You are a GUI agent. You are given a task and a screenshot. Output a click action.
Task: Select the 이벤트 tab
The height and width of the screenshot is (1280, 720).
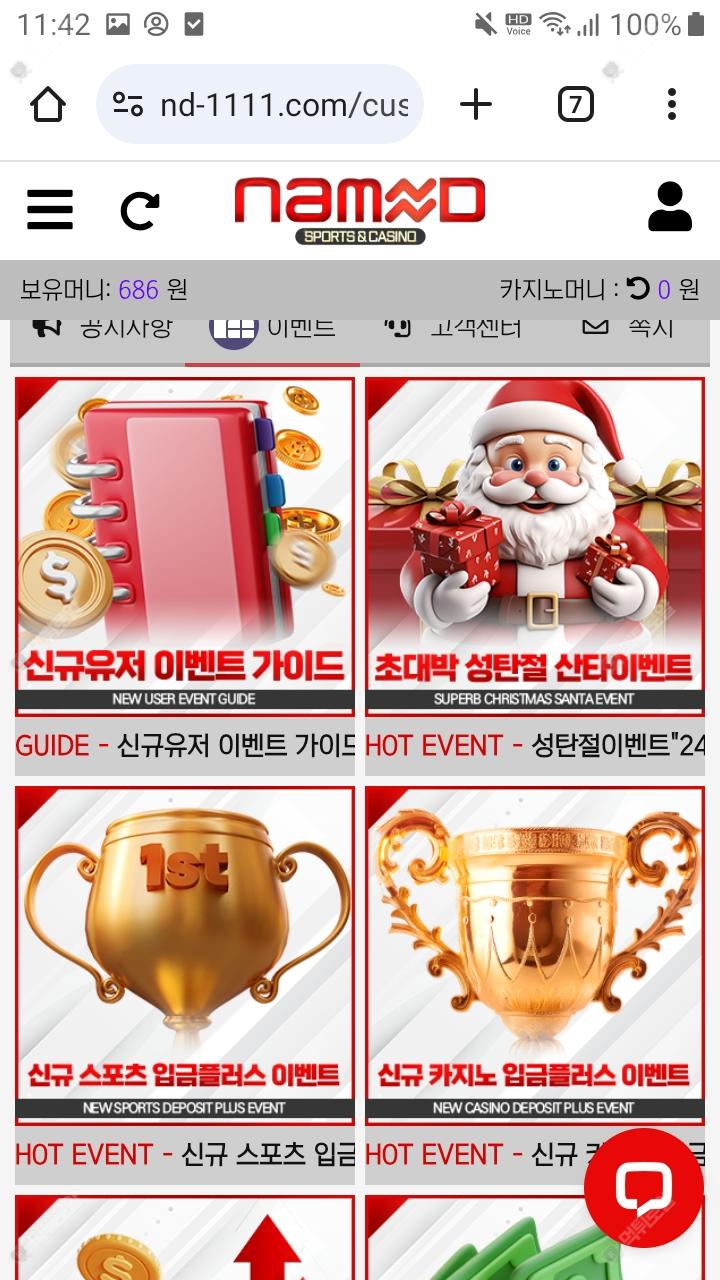pos(272,330)
